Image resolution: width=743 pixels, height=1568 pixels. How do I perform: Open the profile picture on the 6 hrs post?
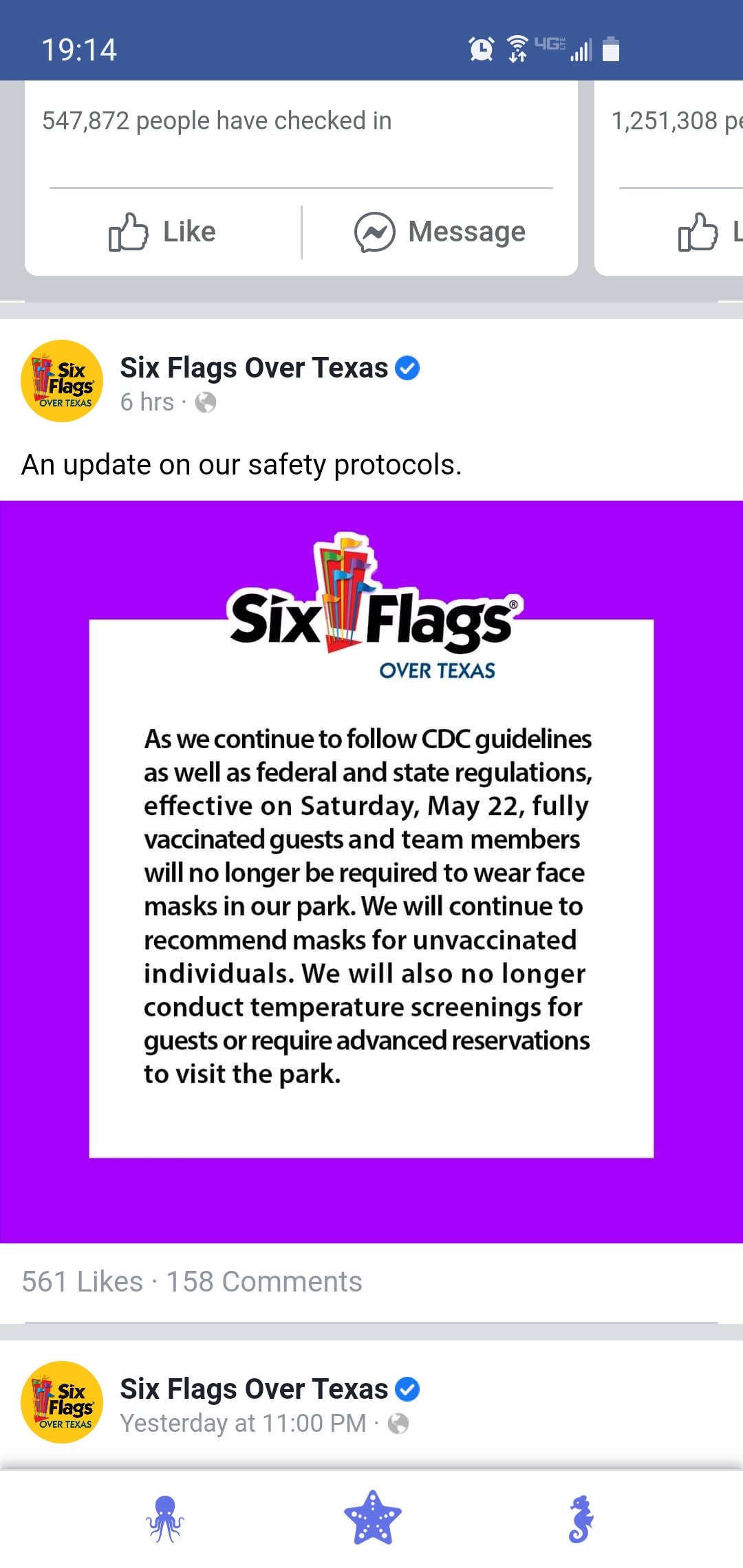point(62,381)
